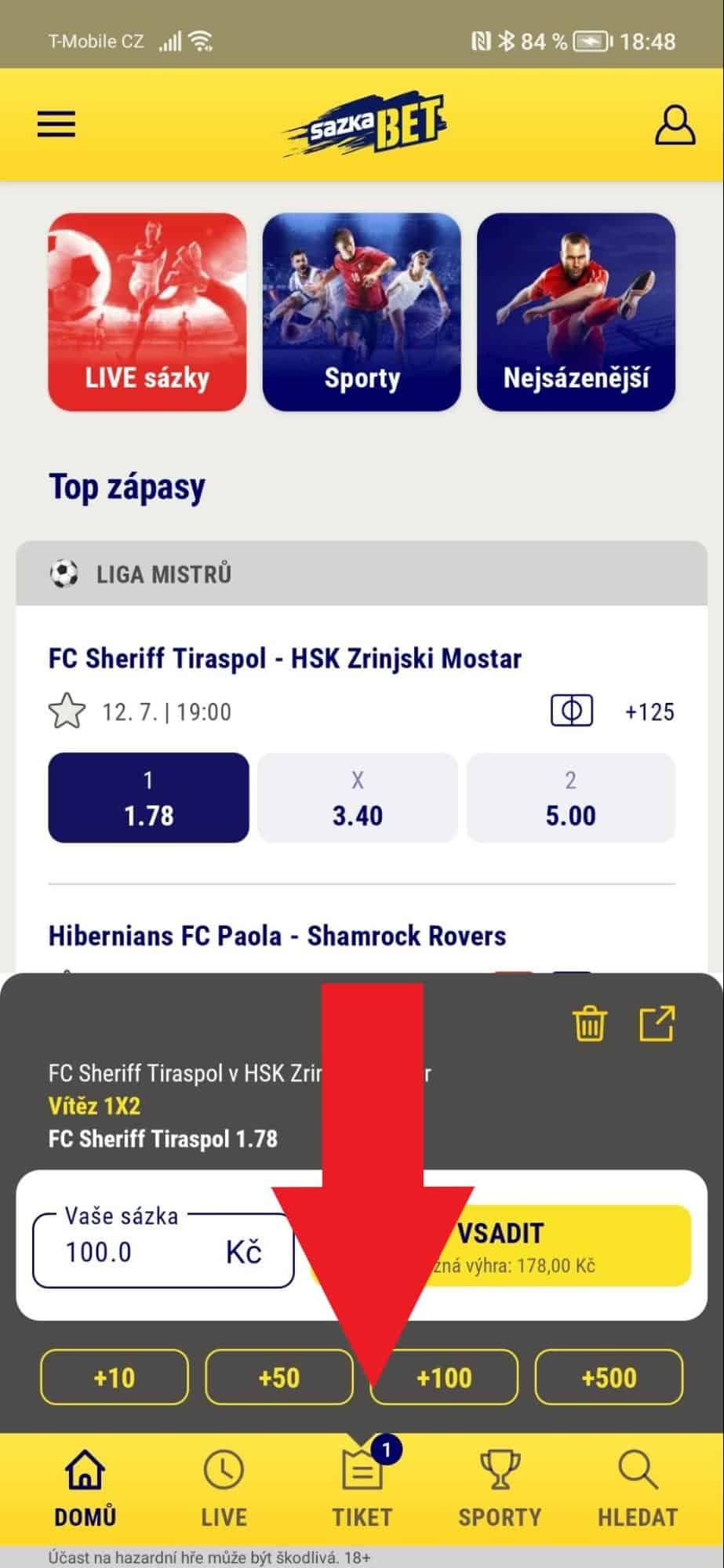The height and width of the screenshot is (1568, 724).
Task: Open the user account profile
Action: 674,126
